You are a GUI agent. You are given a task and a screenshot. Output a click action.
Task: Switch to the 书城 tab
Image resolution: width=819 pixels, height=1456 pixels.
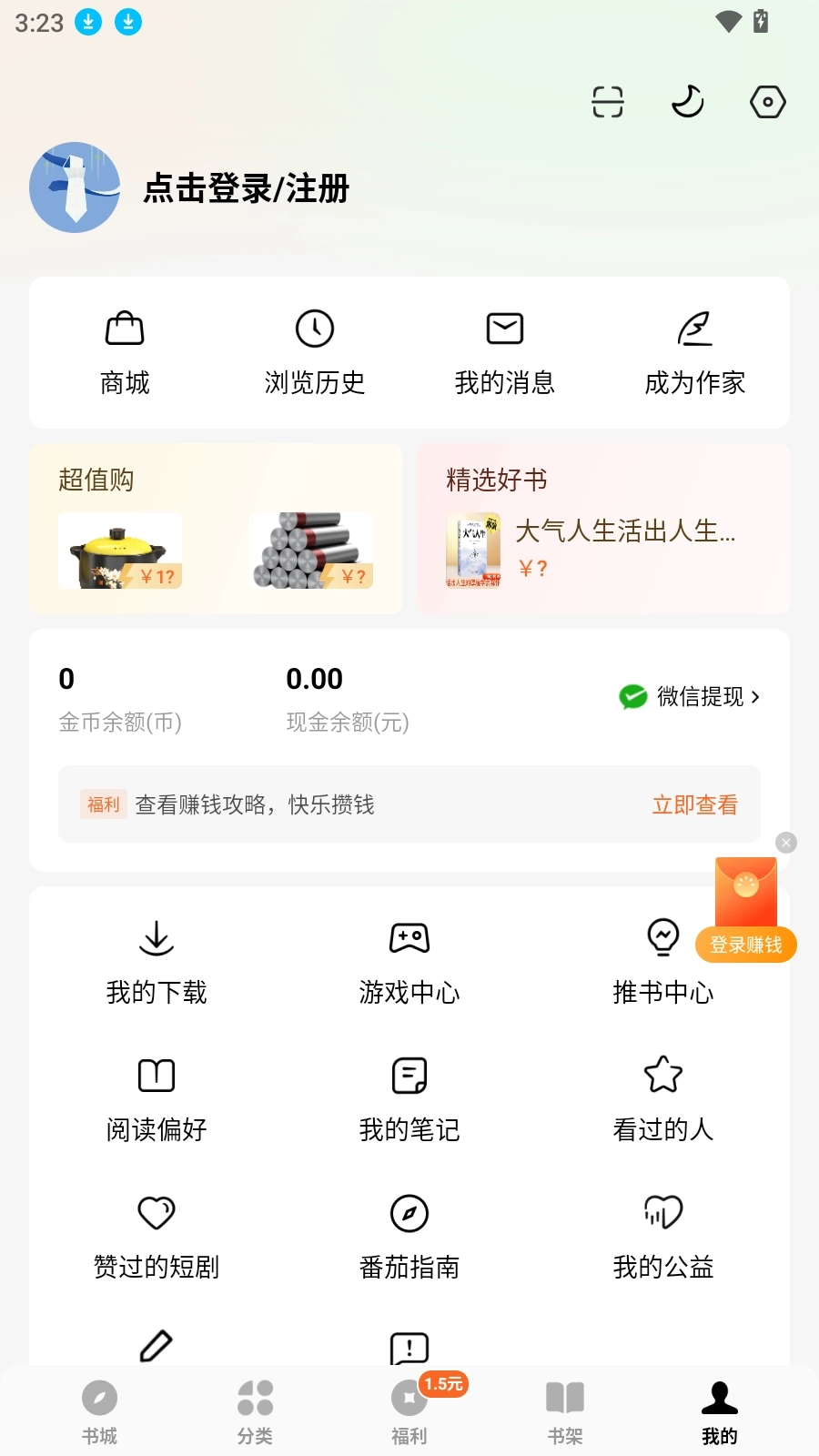99,1411
